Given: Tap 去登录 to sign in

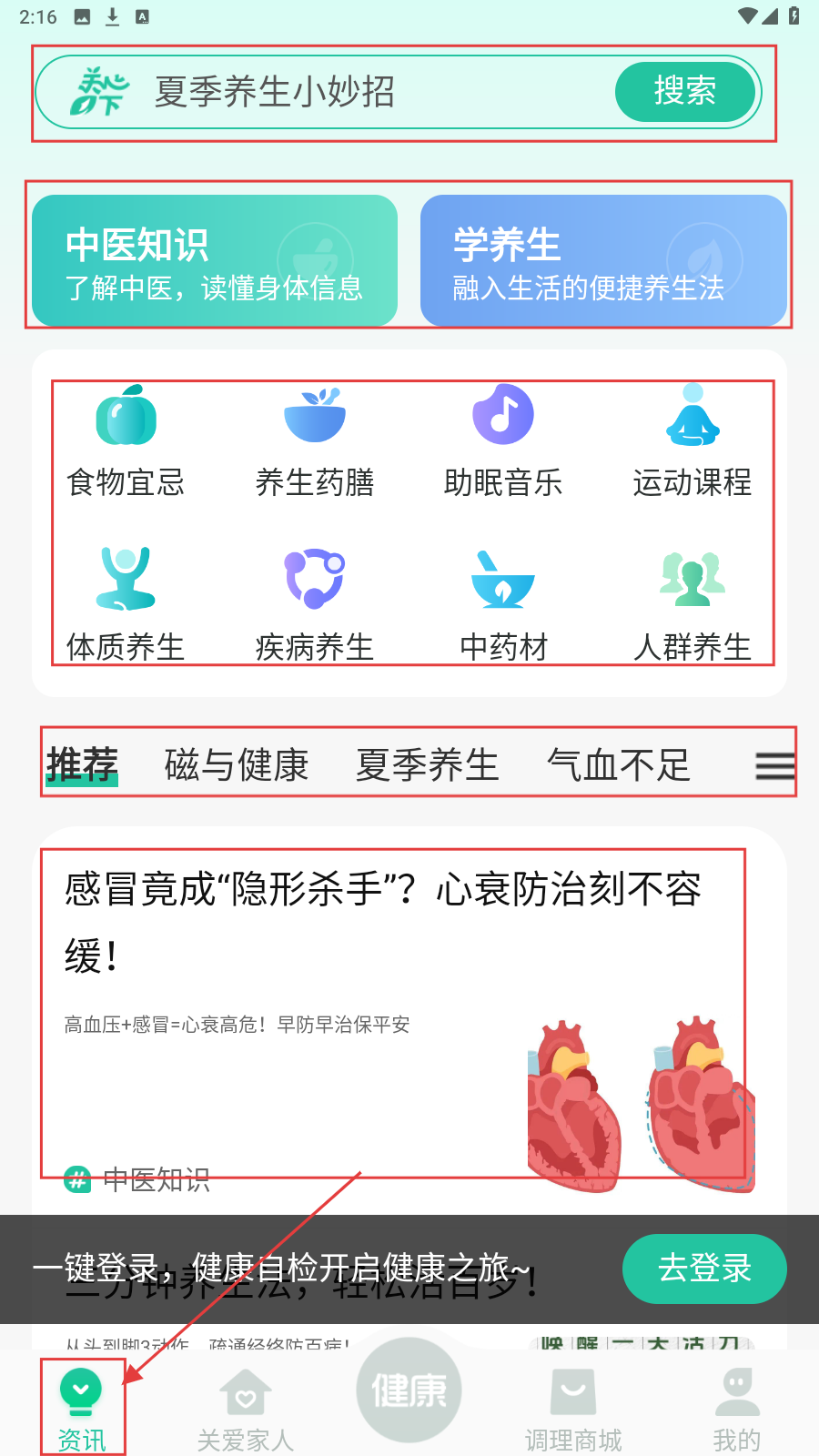Looking at the screenshot, I should pos(704,1269).
